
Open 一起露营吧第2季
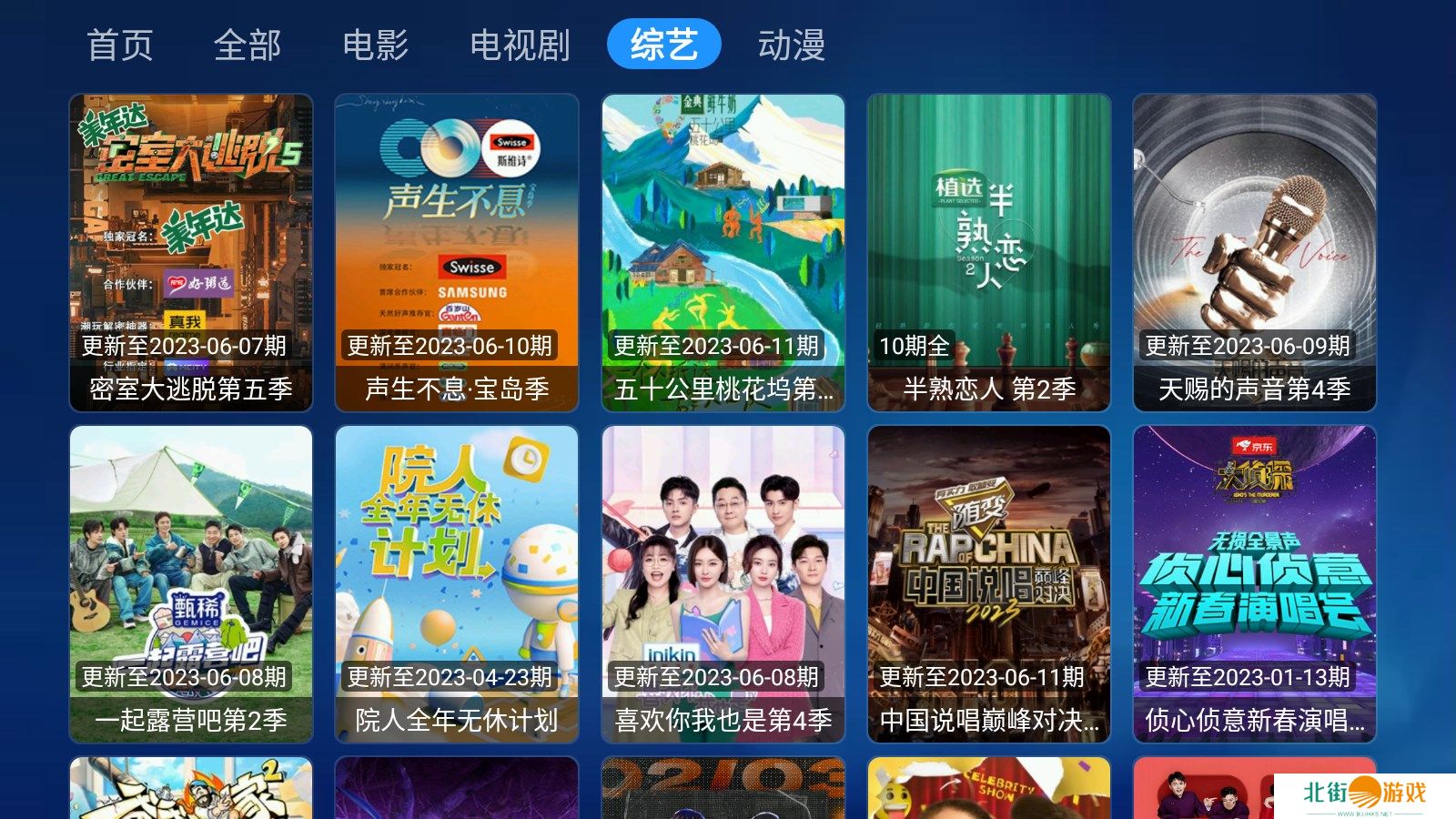pos(191,583)
